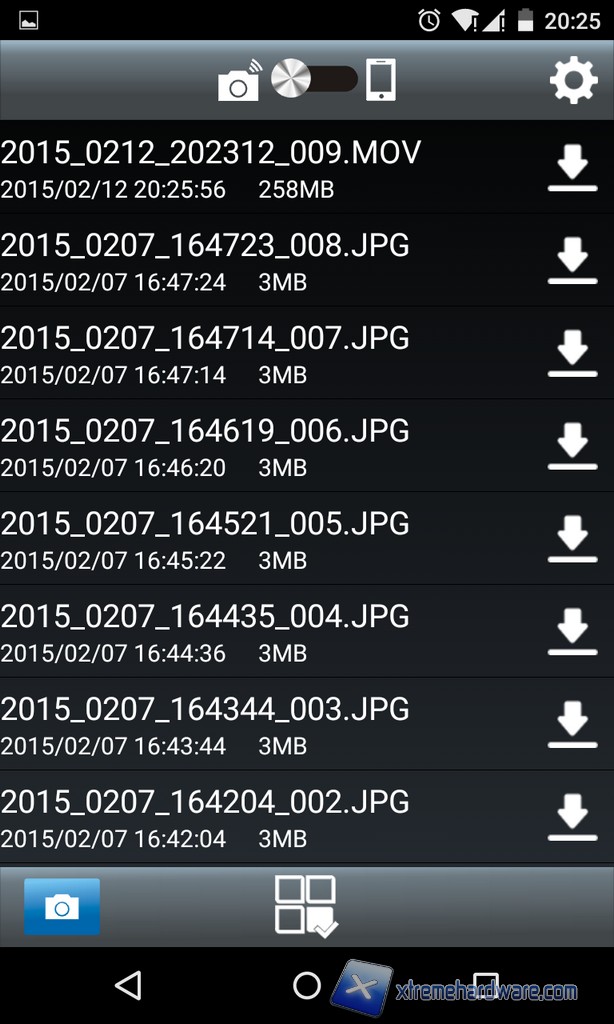This screenshot has height=1024, width=614.
Task: Download 2015_0207_164204_002.JPG
Action: pyautogui.click(x=572, y=818)
